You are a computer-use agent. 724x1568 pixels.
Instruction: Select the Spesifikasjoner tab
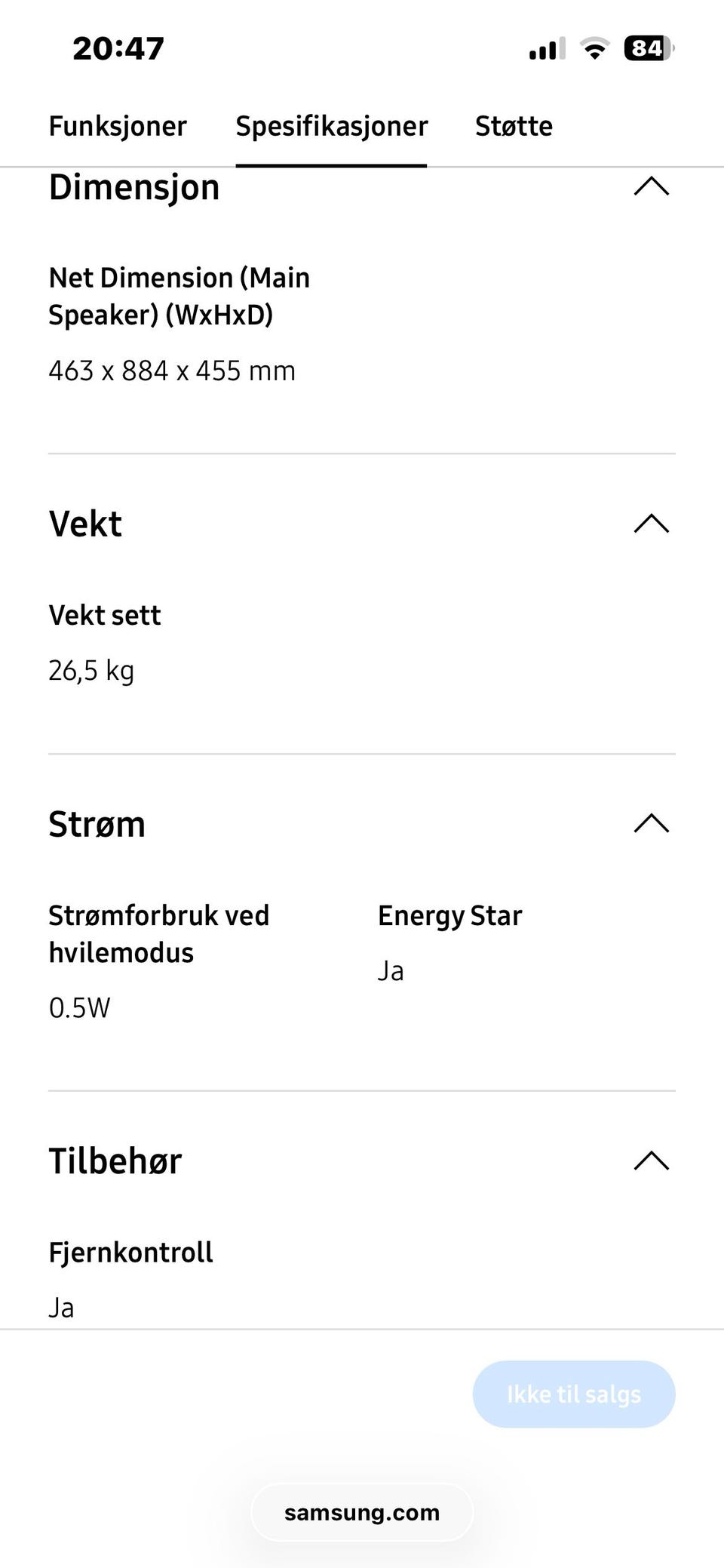332,126
